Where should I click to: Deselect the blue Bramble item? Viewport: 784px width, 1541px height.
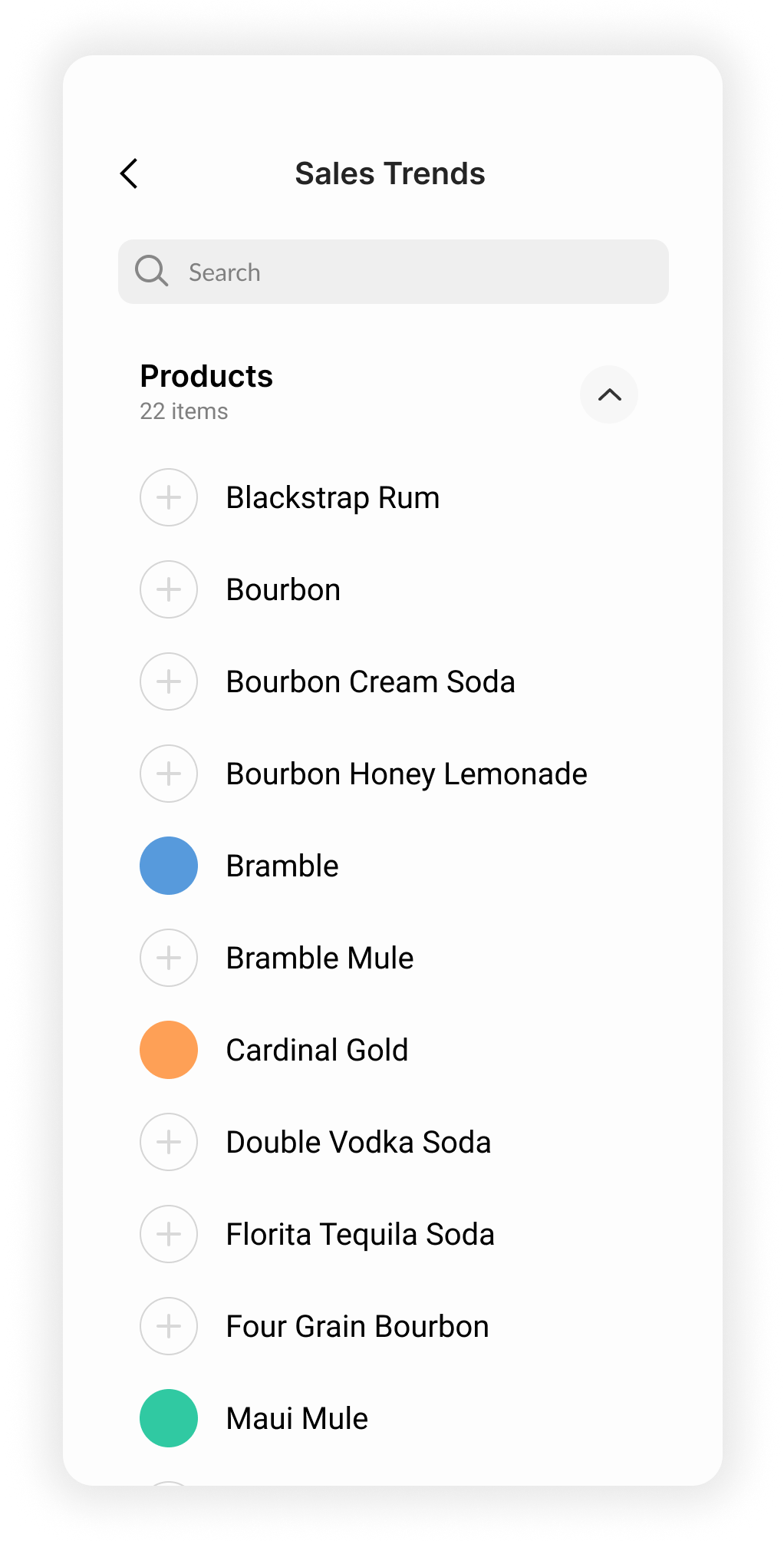pyautogui.click(x=169, y=866)
